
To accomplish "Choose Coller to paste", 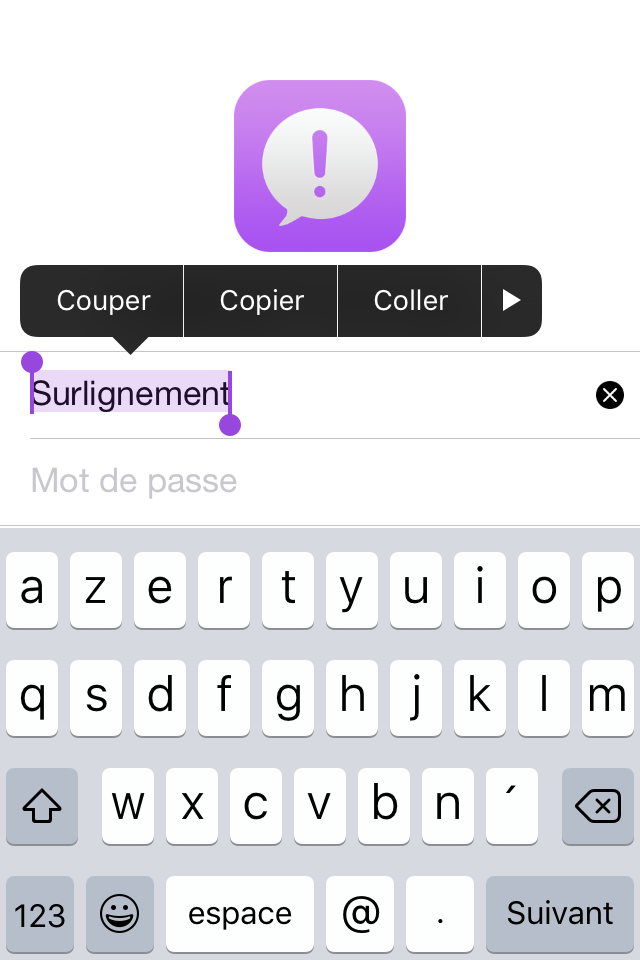I will [x=410, y=301].
